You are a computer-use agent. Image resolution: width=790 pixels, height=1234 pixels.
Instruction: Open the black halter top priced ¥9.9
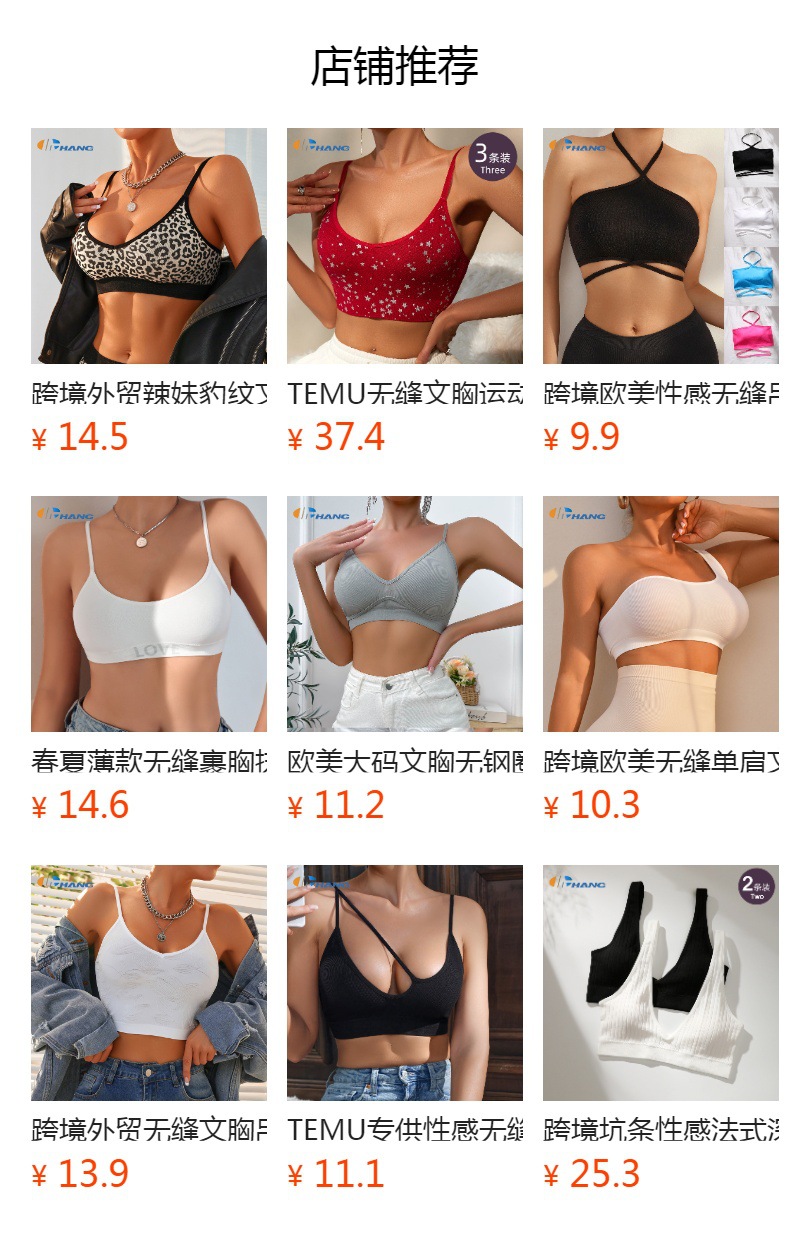pos(661,246)
